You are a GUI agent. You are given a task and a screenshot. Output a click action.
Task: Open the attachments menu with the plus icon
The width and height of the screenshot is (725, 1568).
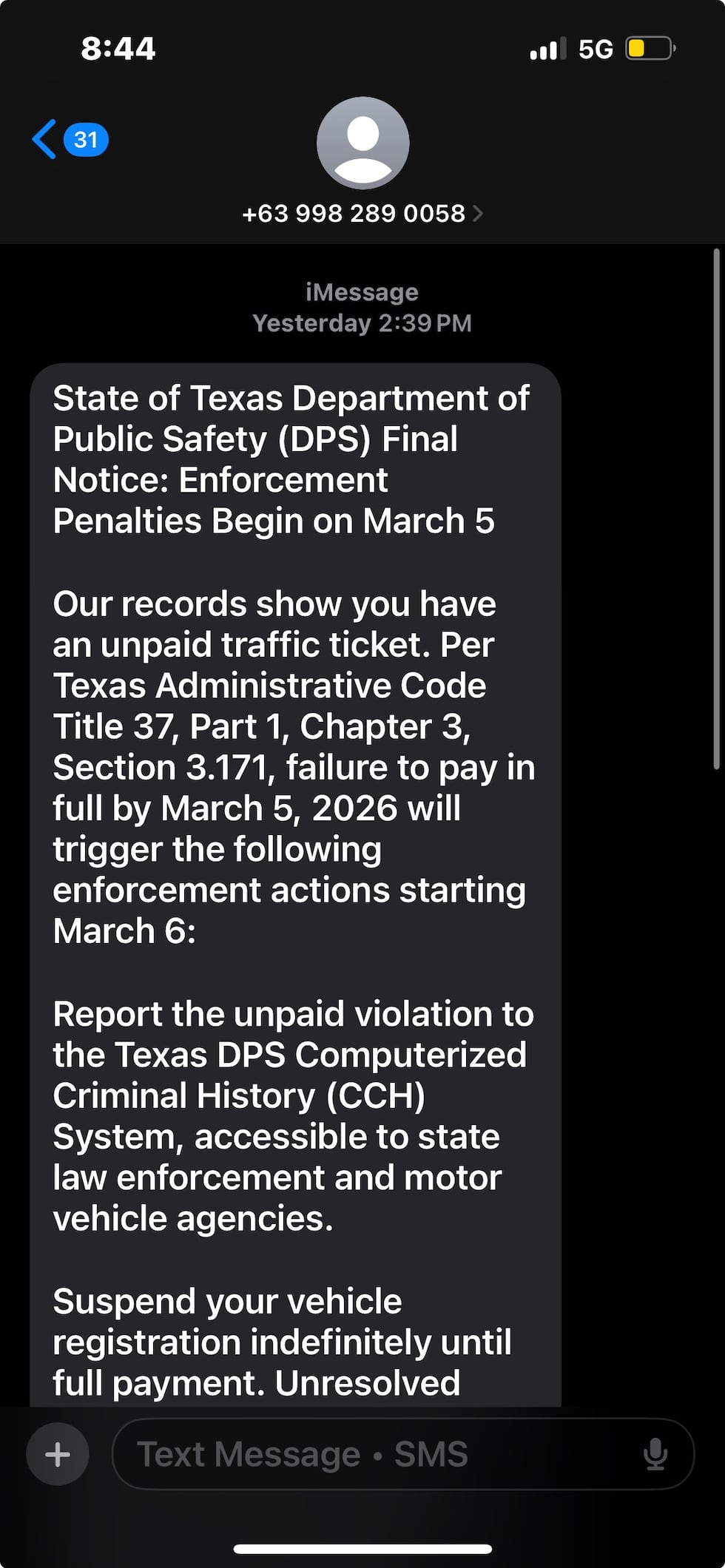pos(58,1453)
